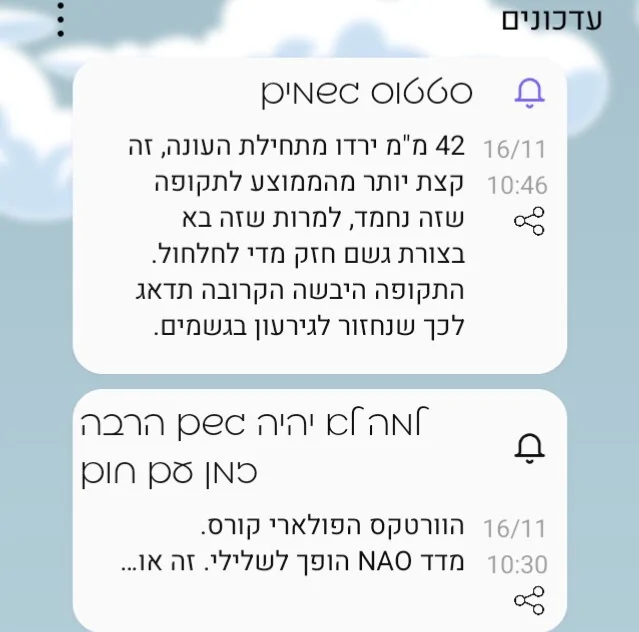Share the polar vortex update
The height and width of the screenshot is (632, 639).
point(529,600)
